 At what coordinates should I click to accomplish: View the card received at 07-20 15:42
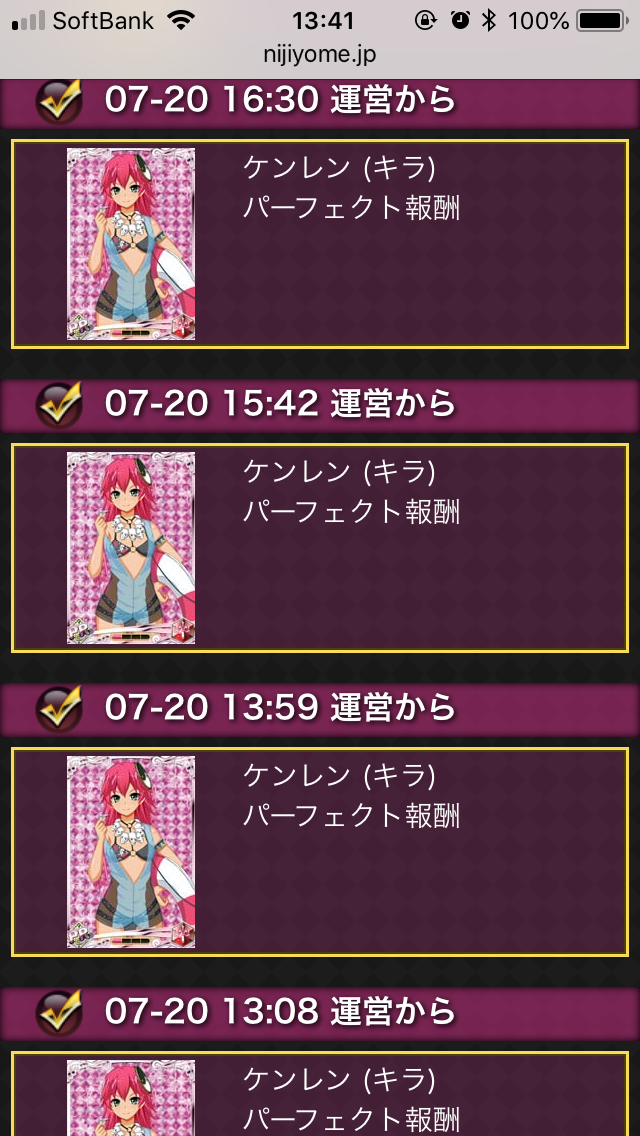pyautogui.click(x=131, y=548)
